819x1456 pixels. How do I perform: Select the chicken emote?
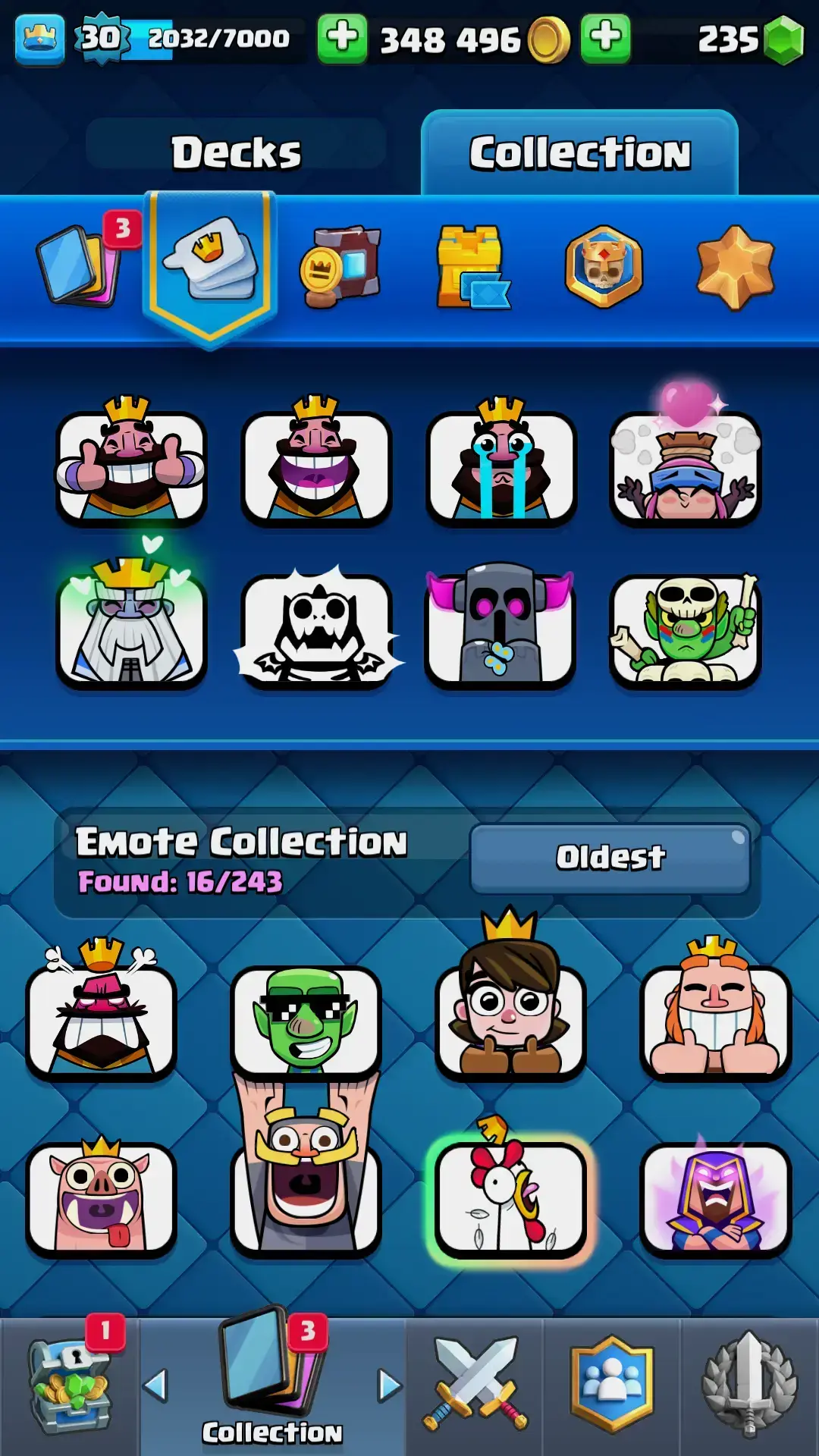click(x=510, y=1198)
